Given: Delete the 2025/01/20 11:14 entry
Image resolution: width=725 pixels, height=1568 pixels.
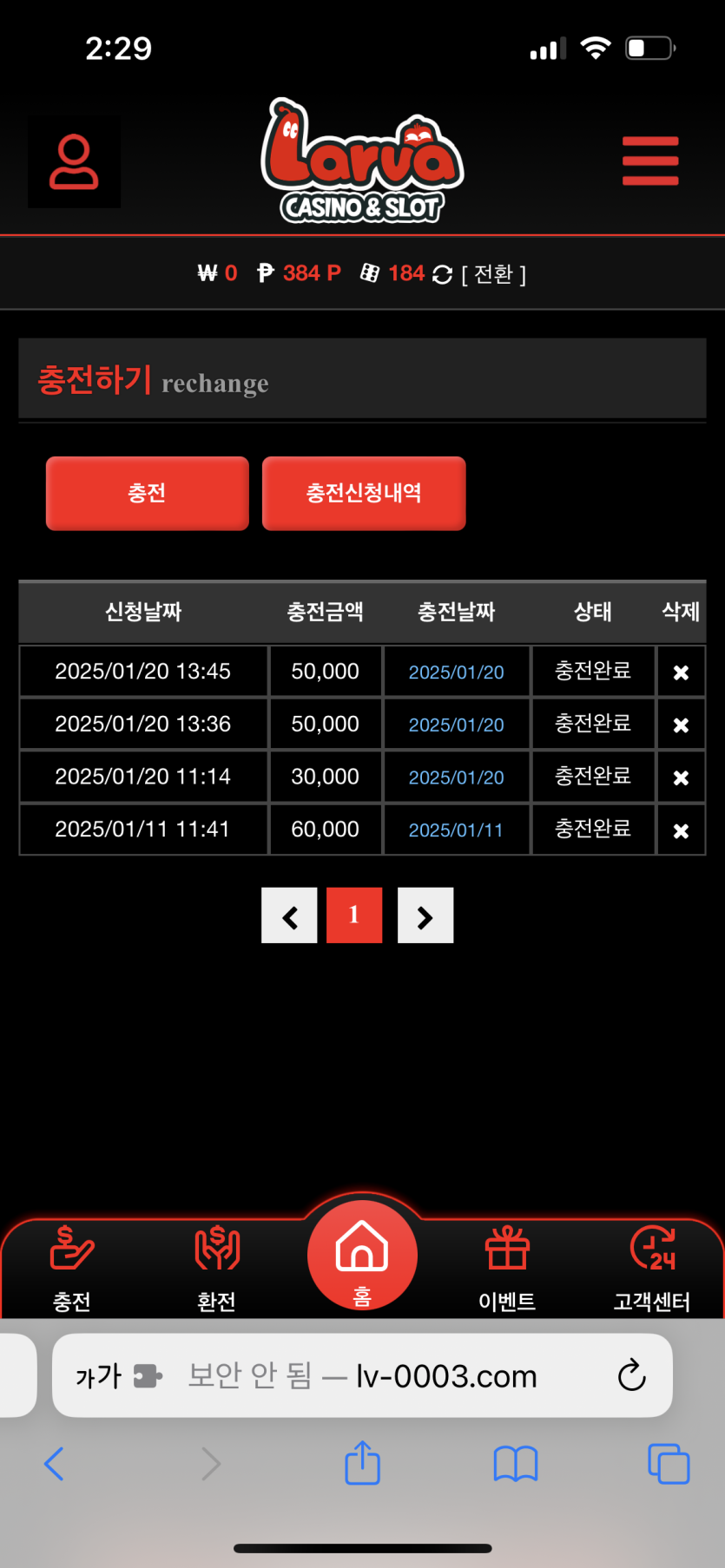Looking at the screenshot, I should tap(681, 777).
